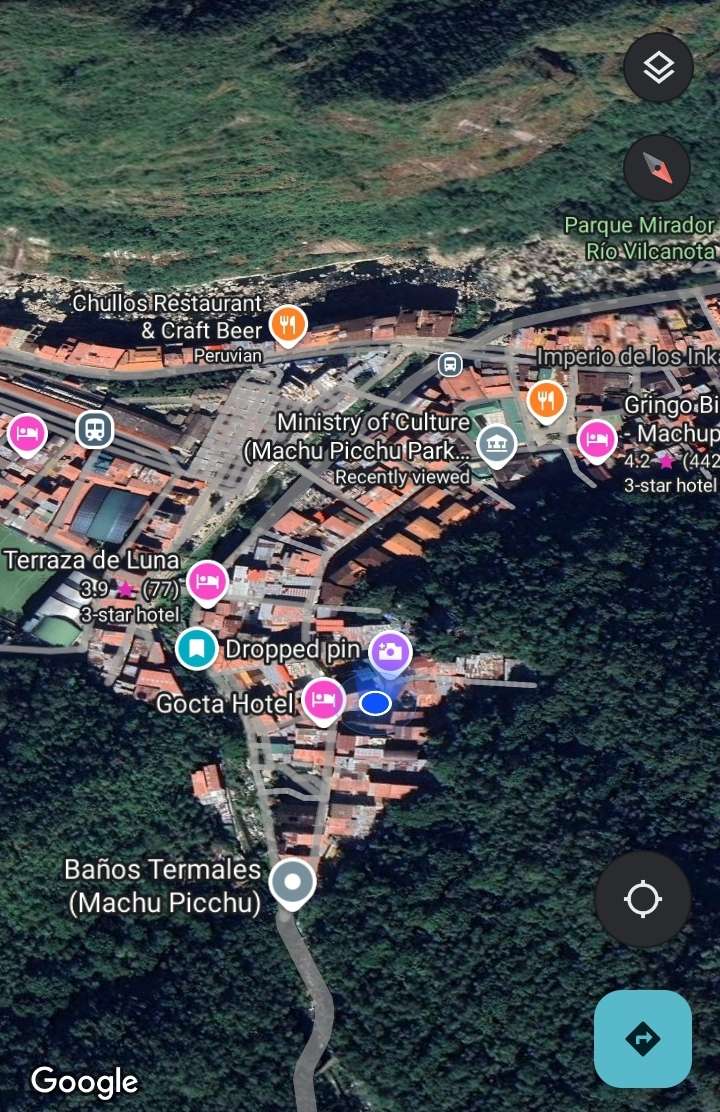Tap the Gocta Hotel marker
Viewport: 720px width, 1112px height.
(x=322, y=699)
